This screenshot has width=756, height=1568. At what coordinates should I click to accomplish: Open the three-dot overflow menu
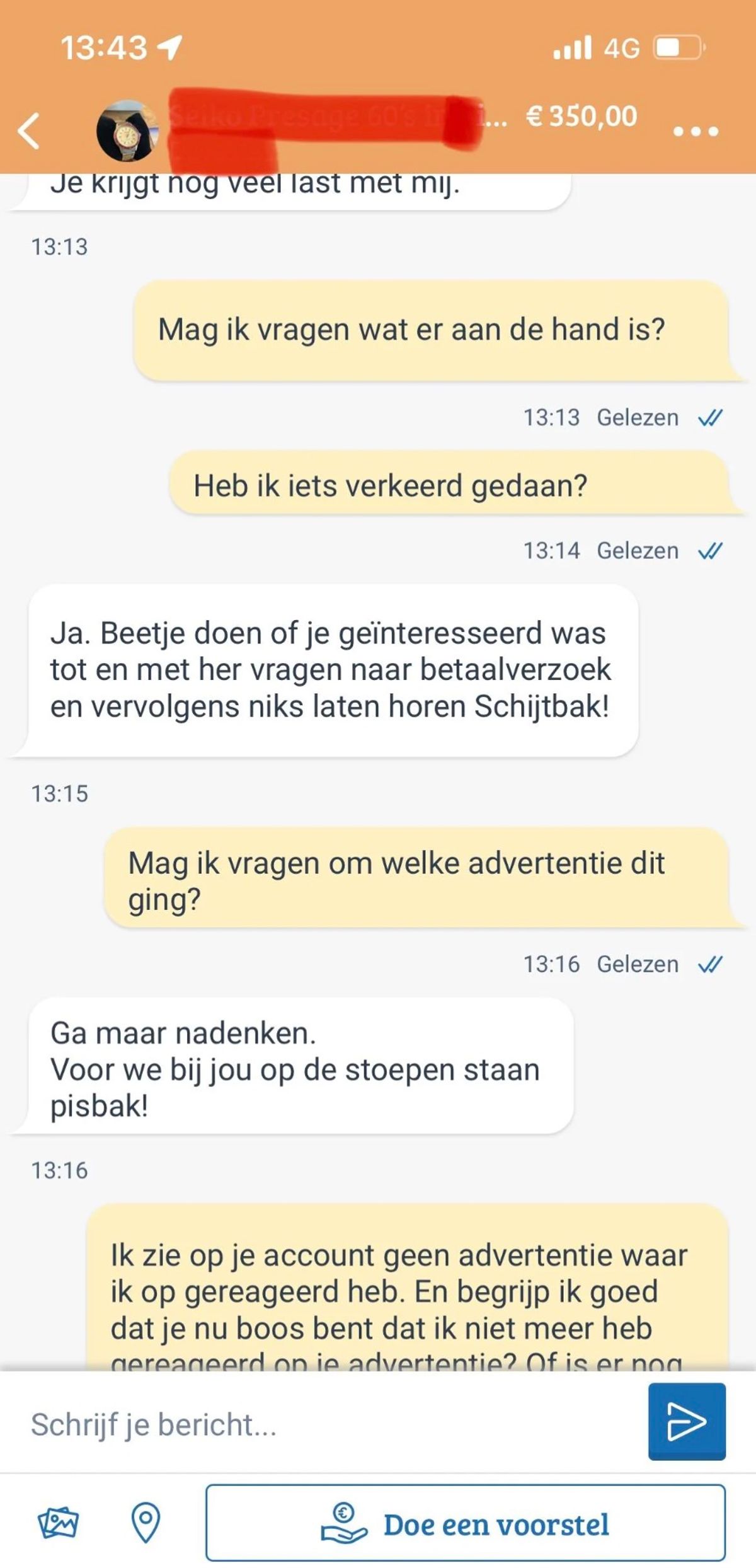696,131
